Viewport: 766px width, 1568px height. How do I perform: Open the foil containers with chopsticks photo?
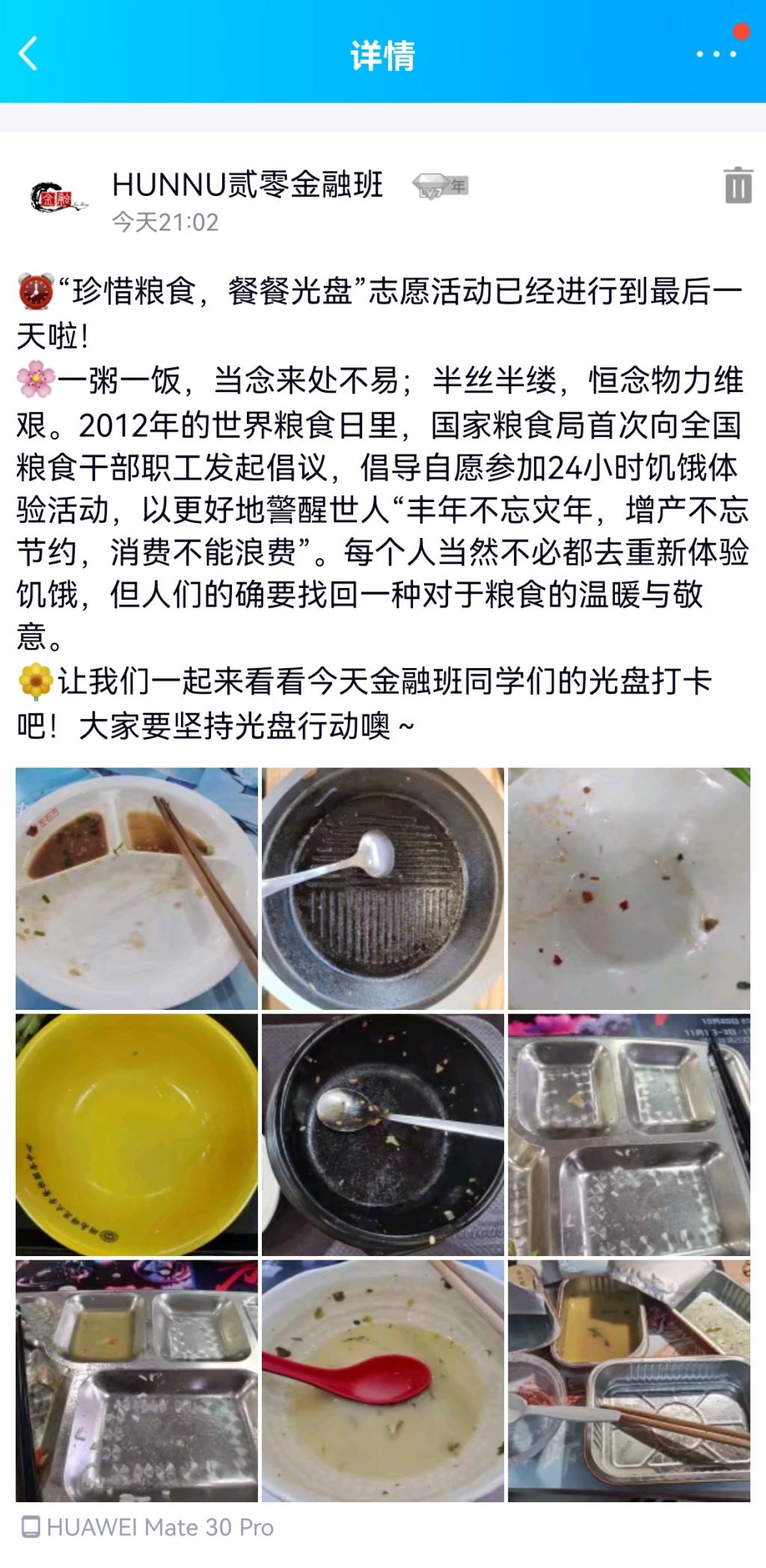click(x=629, y=1381)
